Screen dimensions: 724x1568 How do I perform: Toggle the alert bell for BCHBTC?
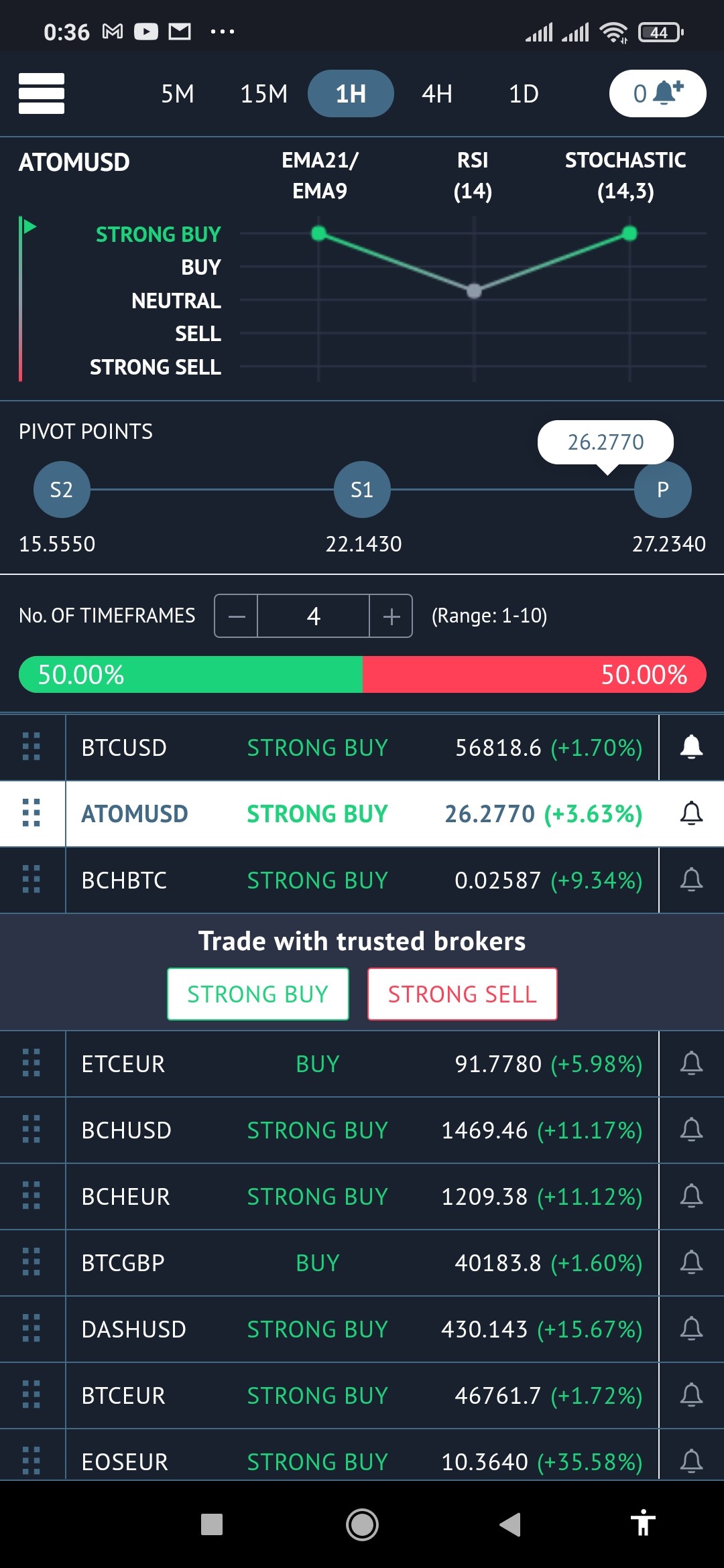pos(691,880)
